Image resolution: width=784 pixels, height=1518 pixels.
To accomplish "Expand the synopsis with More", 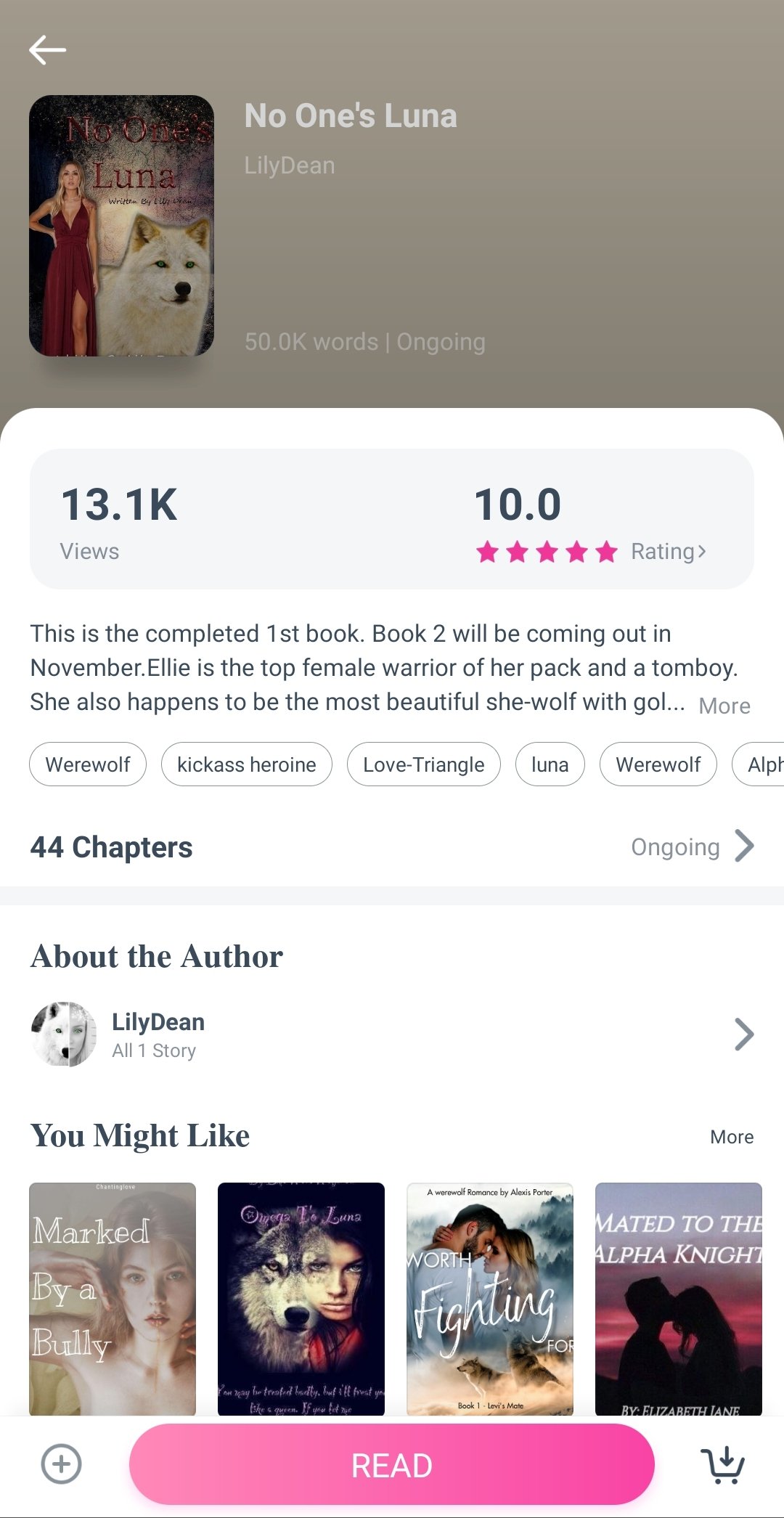I will pos(724,706).
